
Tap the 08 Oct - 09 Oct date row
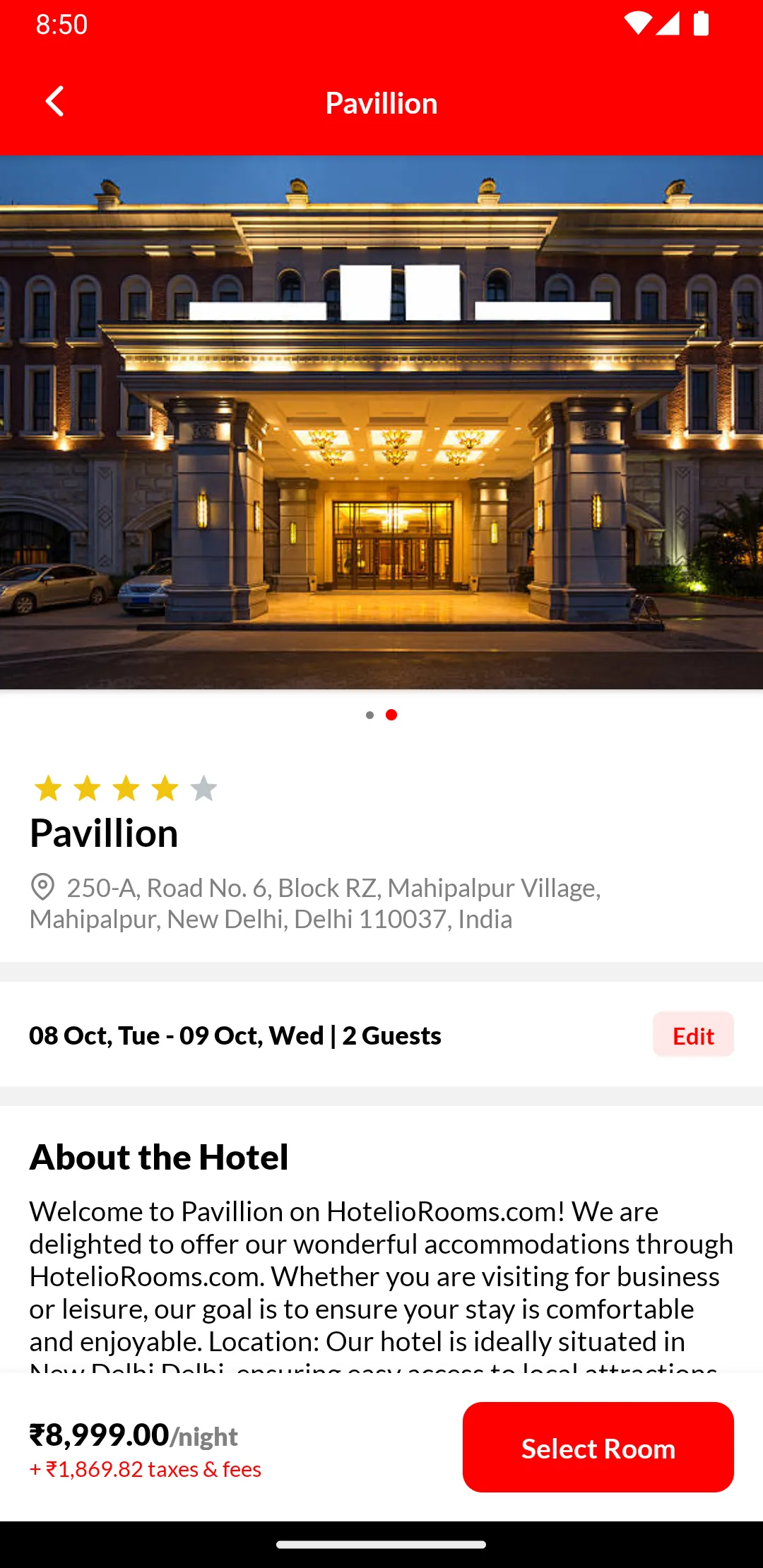click(x=235, y=1035)
